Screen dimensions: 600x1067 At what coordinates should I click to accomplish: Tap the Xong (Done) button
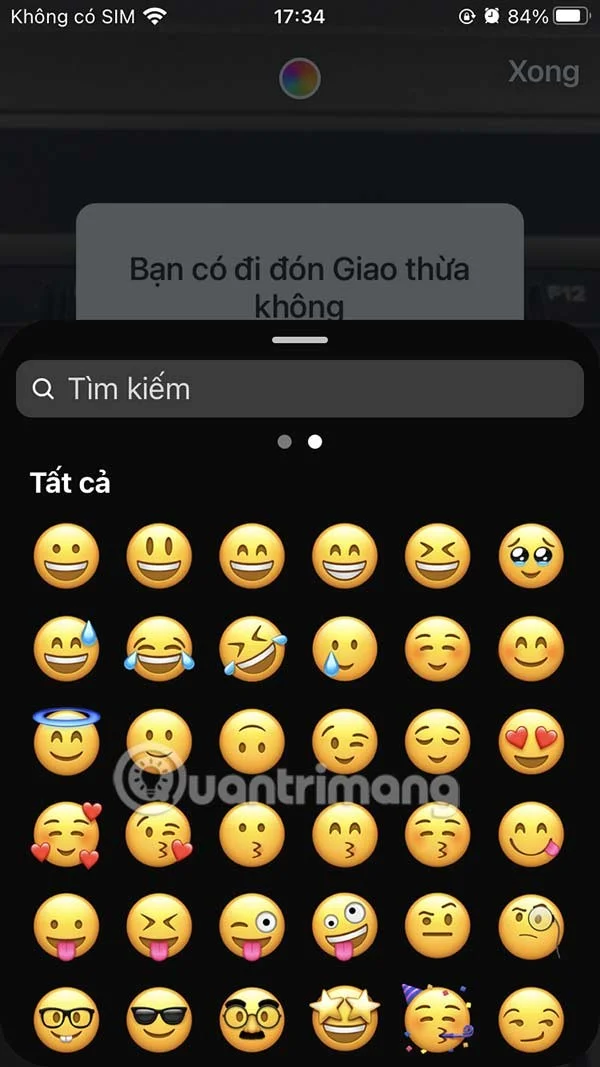pos(543,72)
